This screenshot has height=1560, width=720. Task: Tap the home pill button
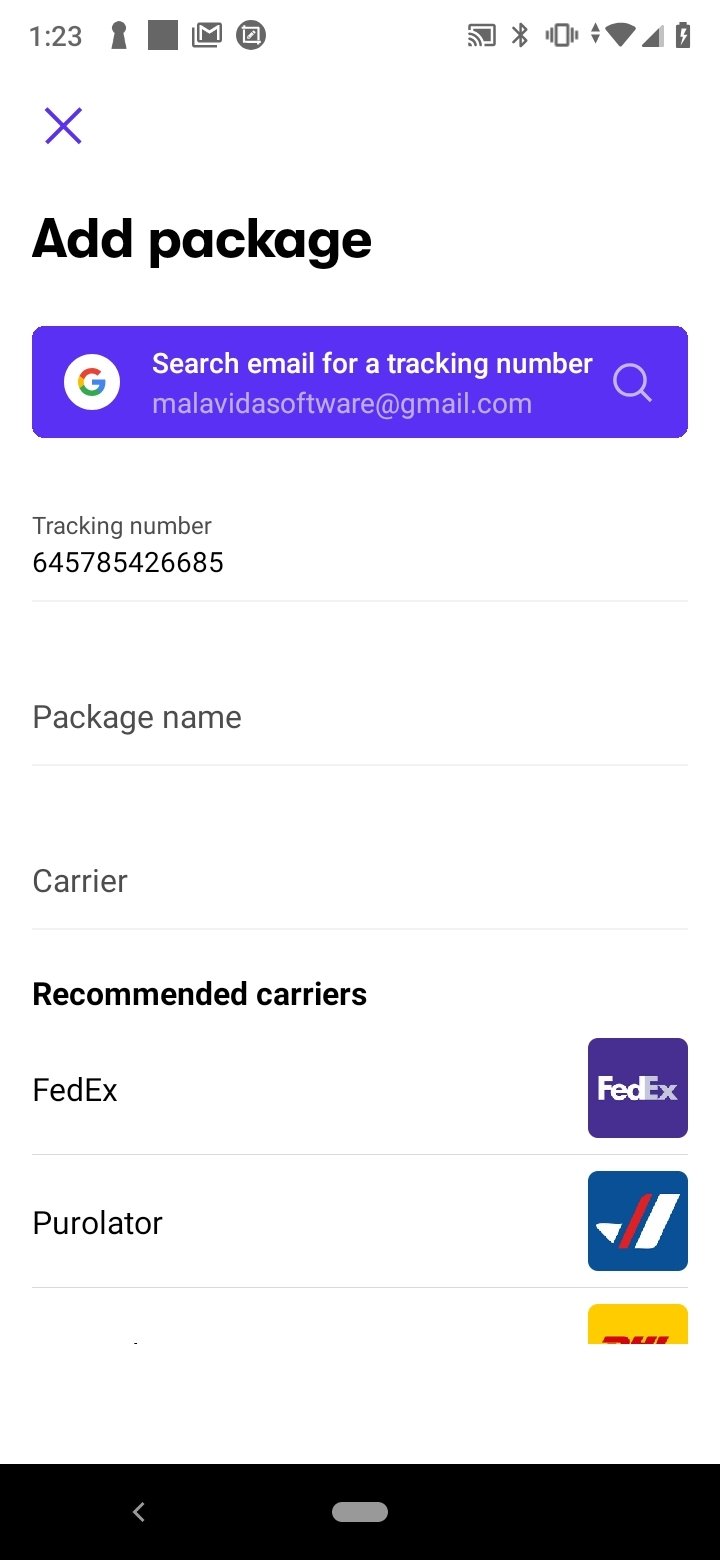point(360,1512)
